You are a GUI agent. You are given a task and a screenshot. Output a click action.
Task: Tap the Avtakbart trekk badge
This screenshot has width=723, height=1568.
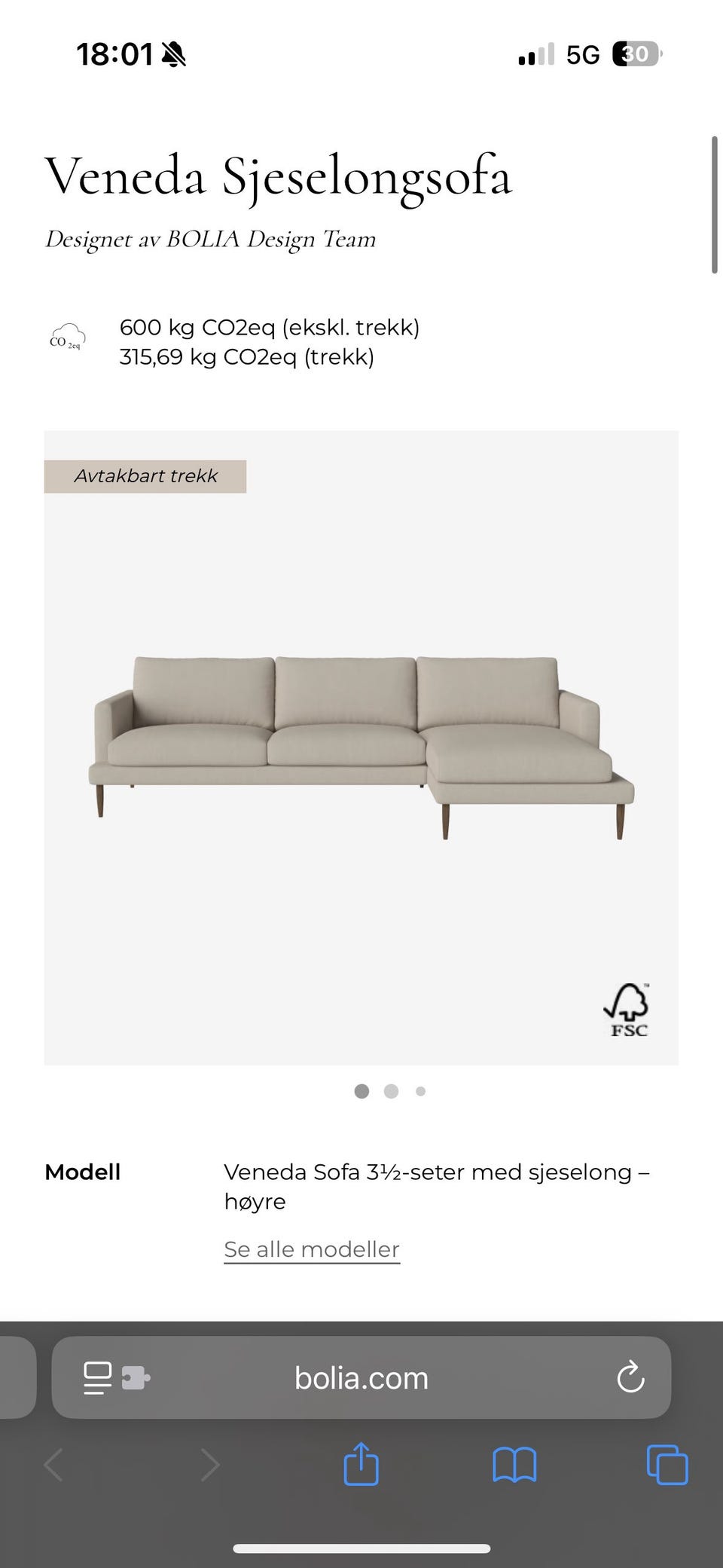coord(145,475)
